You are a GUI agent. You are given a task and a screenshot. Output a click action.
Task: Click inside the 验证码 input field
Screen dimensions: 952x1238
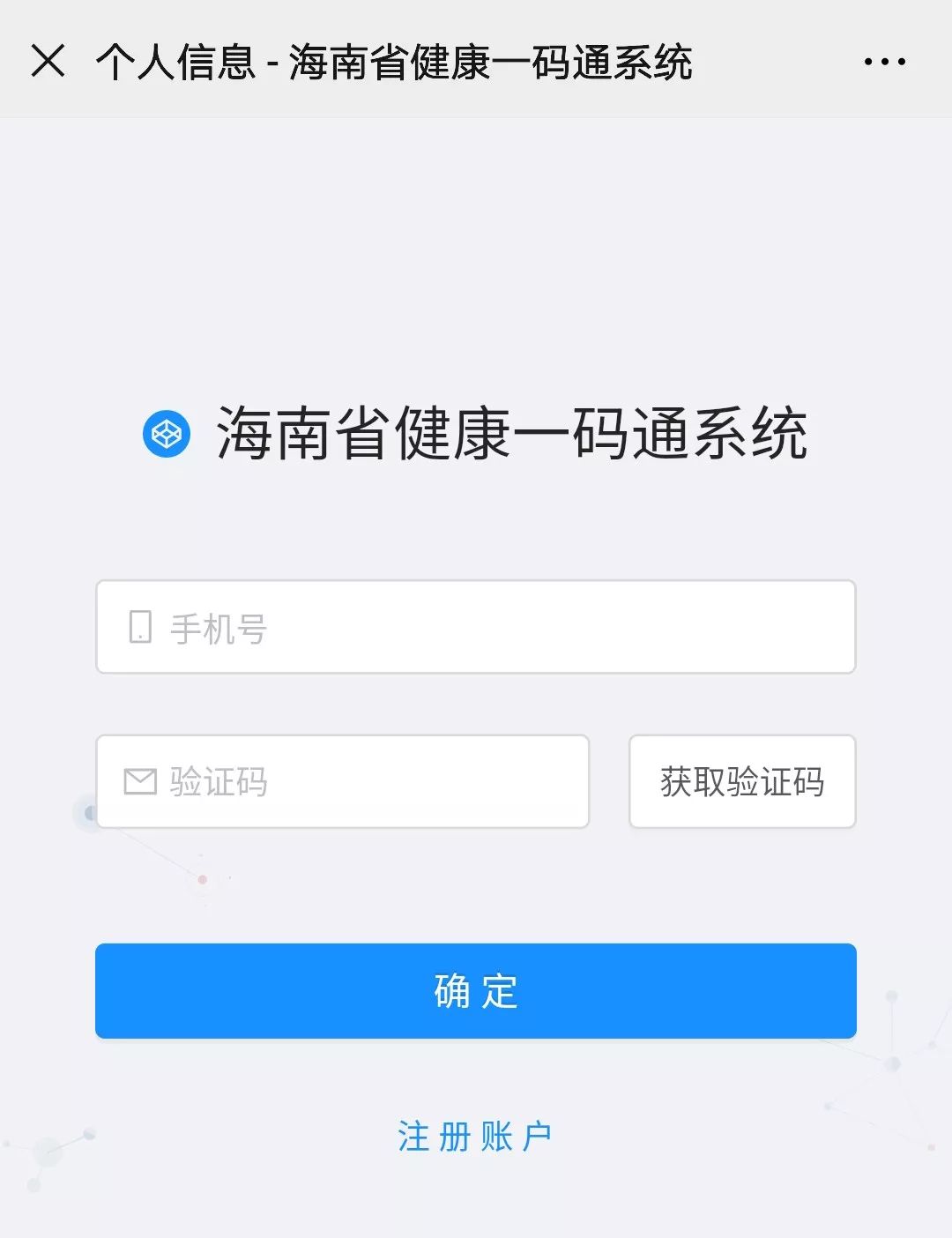(x=344, y=781)
